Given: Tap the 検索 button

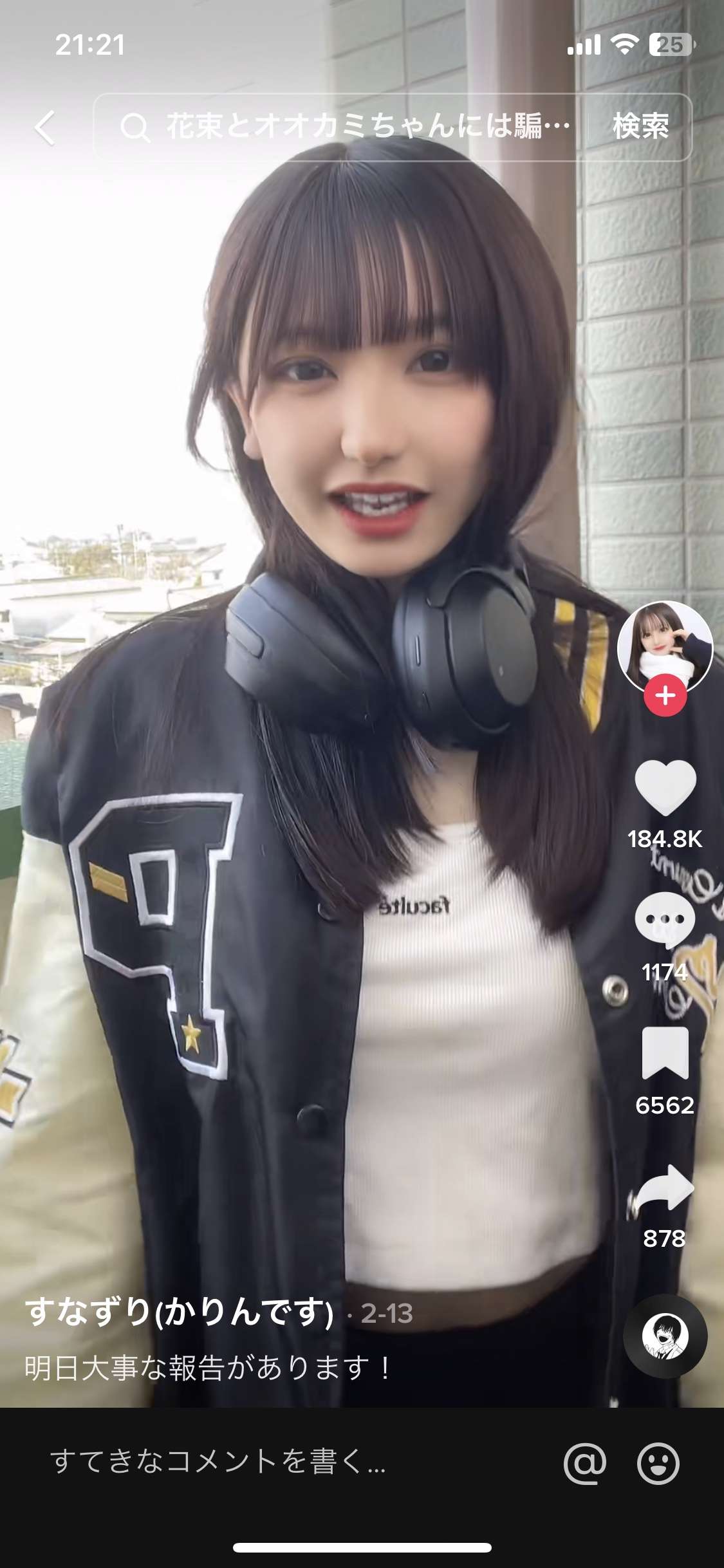Looking at the screenshot, I should (x=640, y=127).
